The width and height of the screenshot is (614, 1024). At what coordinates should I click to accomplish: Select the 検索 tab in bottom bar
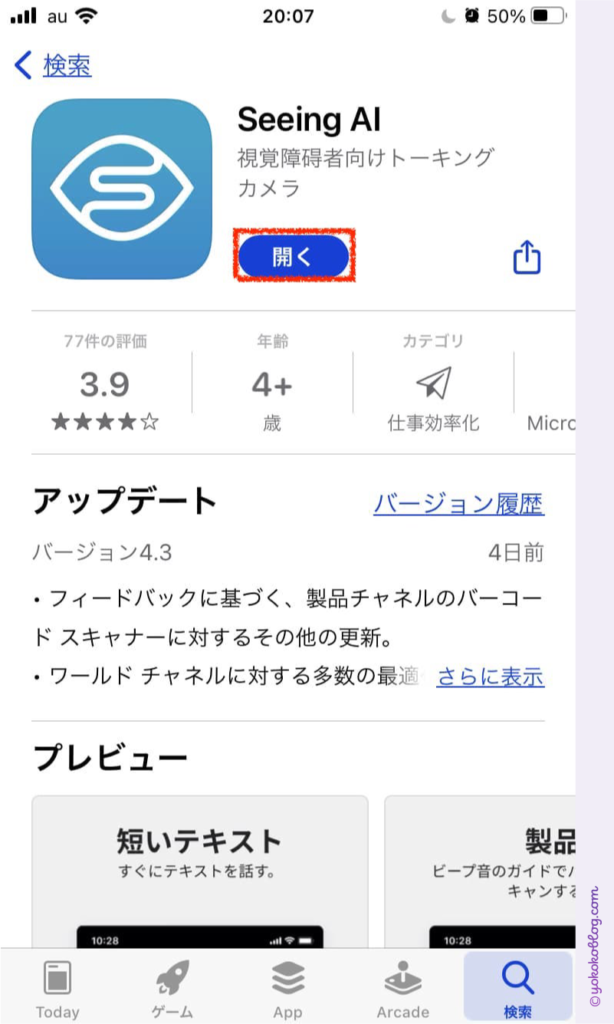pos(518,987)
